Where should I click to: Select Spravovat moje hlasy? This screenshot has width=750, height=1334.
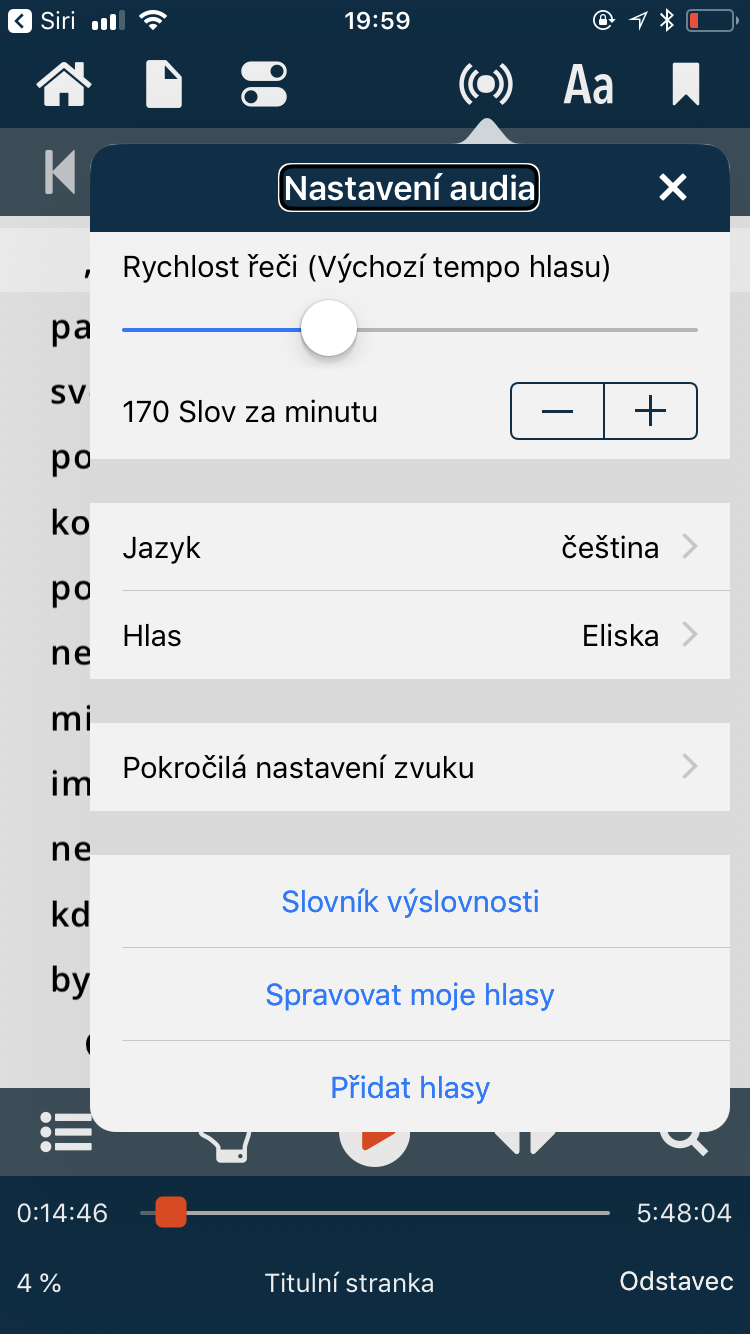coord(410,994)
